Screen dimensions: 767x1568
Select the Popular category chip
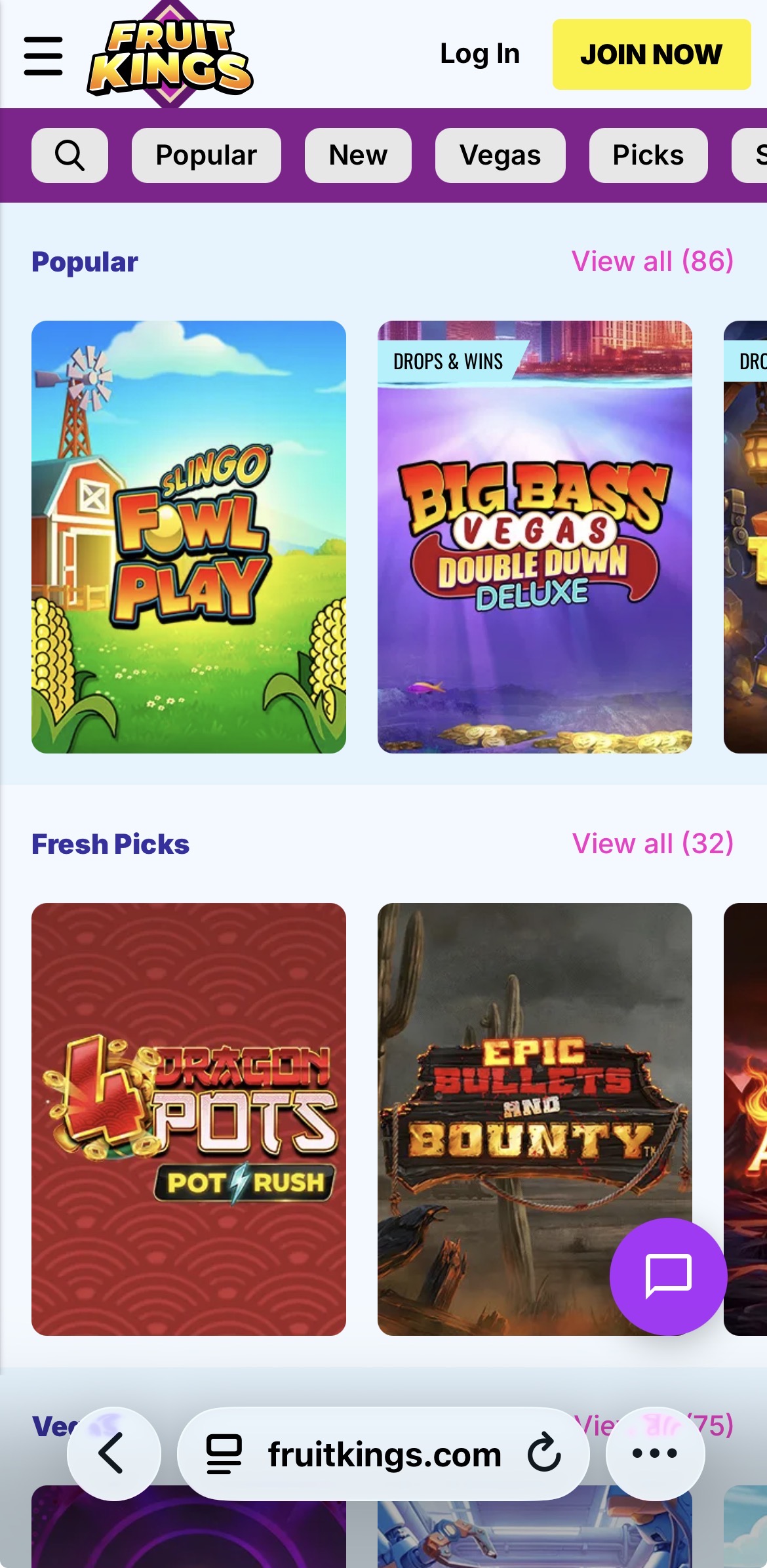coord(206,155)
